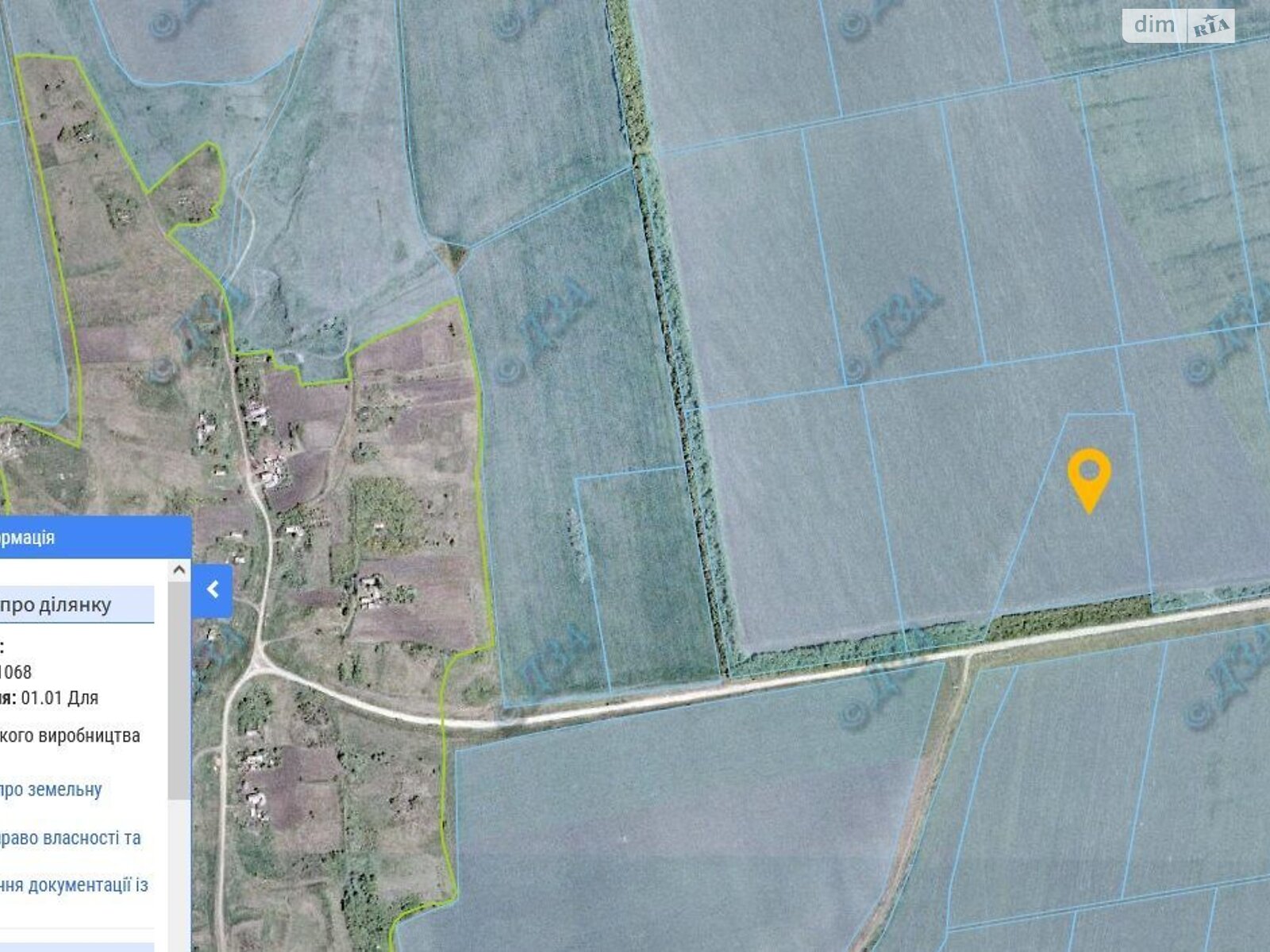Open the 'право власності та' link

(x=70, y=838)
